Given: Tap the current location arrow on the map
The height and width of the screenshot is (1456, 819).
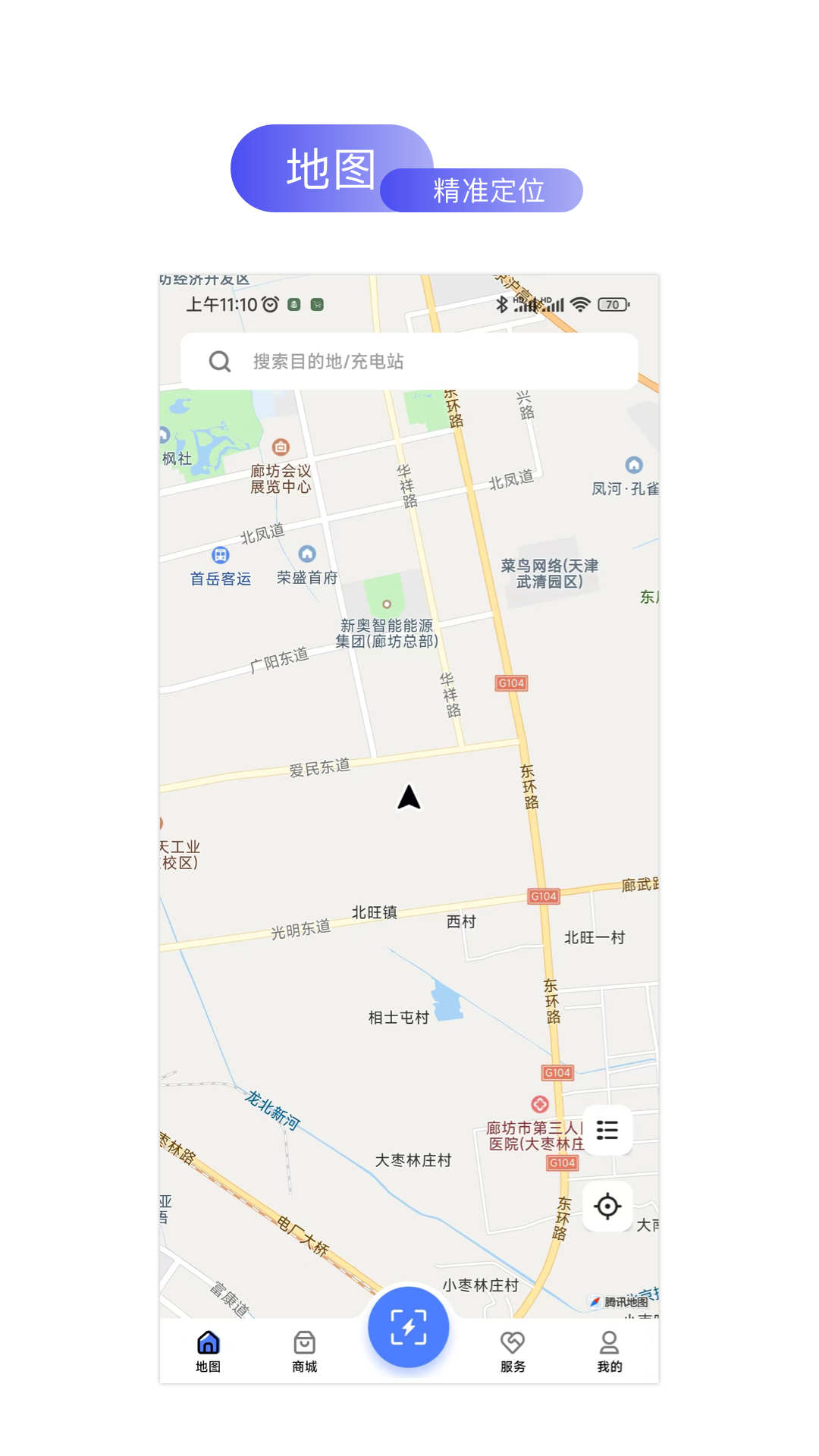Looking at the screenshot, I should click(x=409, y=798).
